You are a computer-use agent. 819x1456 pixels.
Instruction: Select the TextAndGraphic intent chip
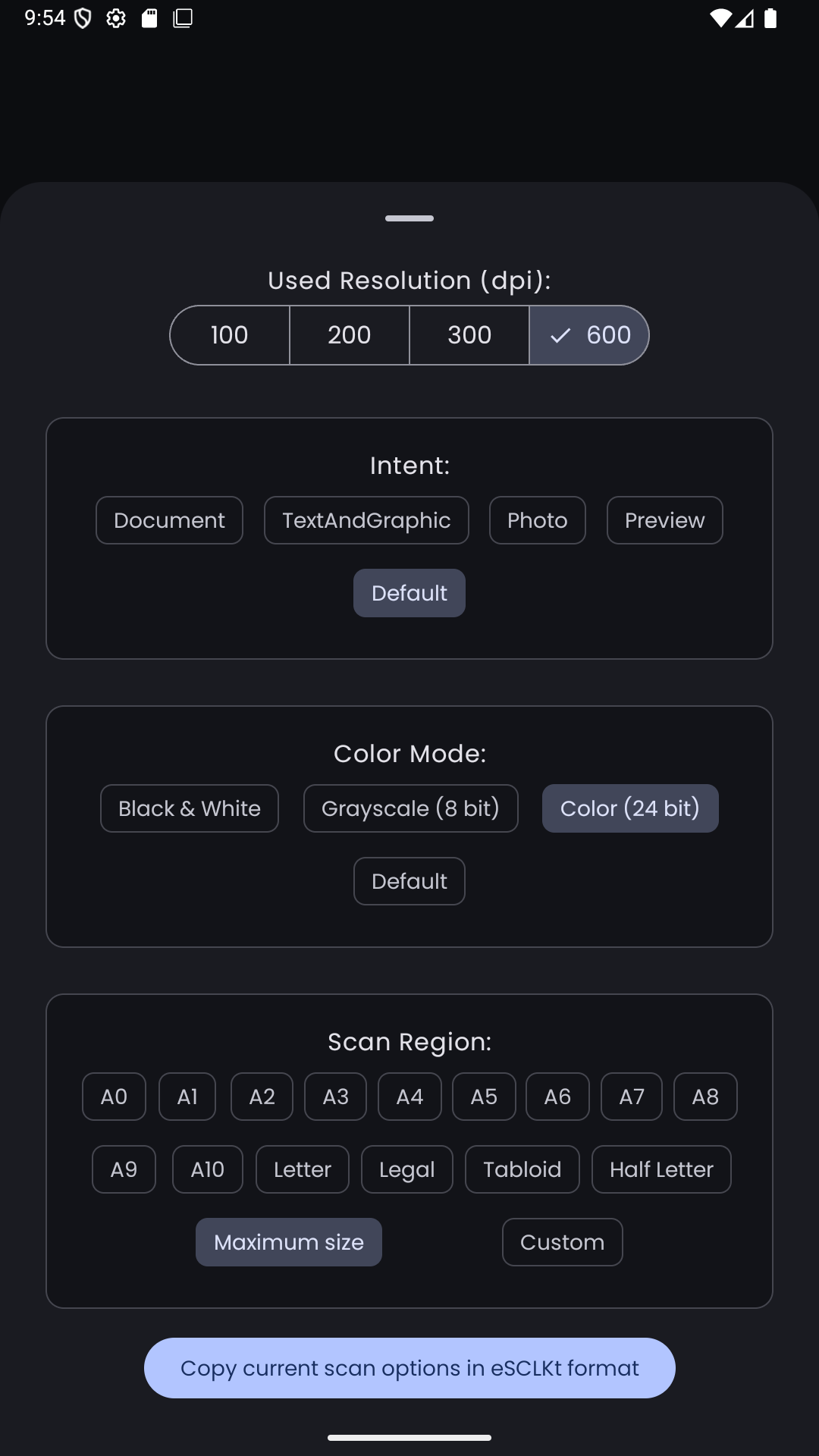(x=366, y=520)
